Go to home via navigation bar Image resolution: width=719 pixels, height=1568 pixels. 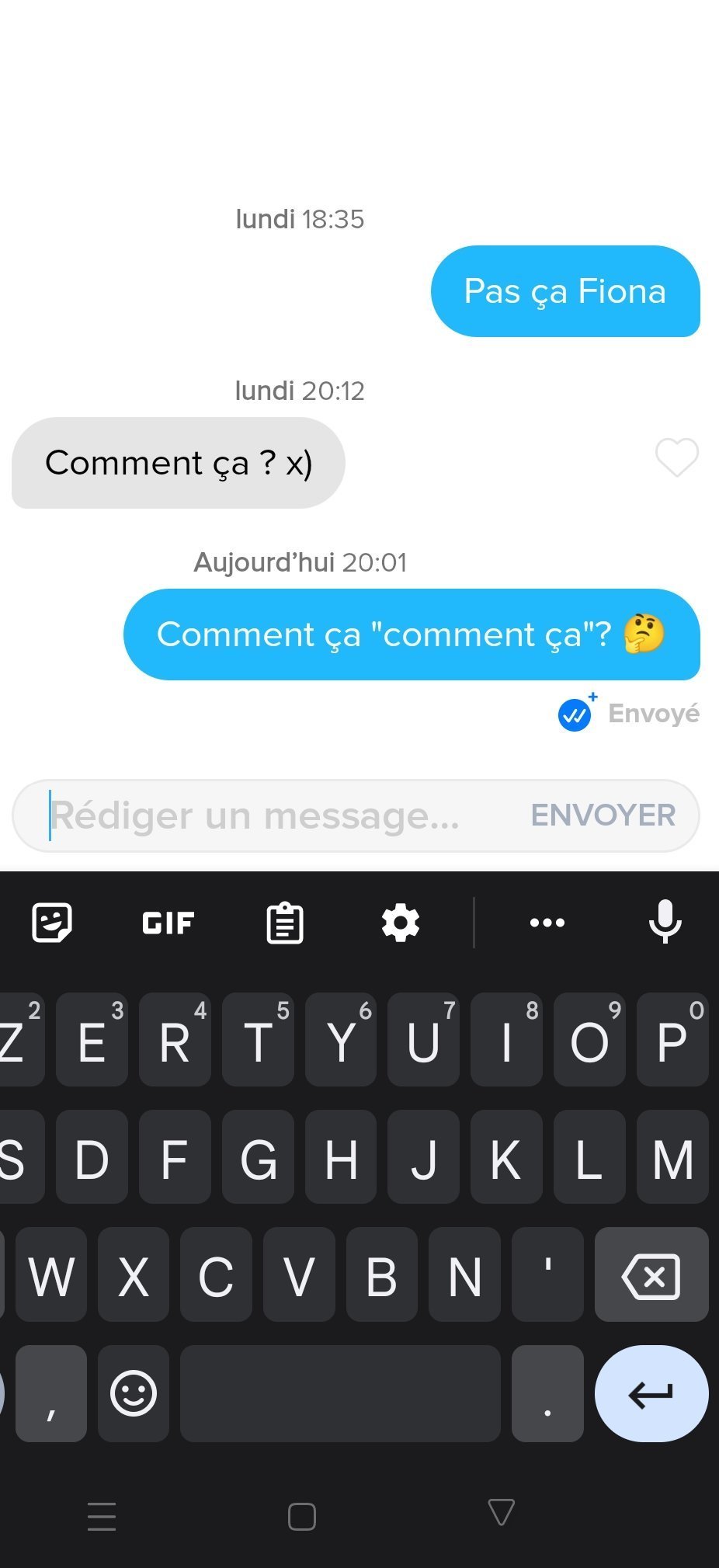click(x=301, y=1516)
